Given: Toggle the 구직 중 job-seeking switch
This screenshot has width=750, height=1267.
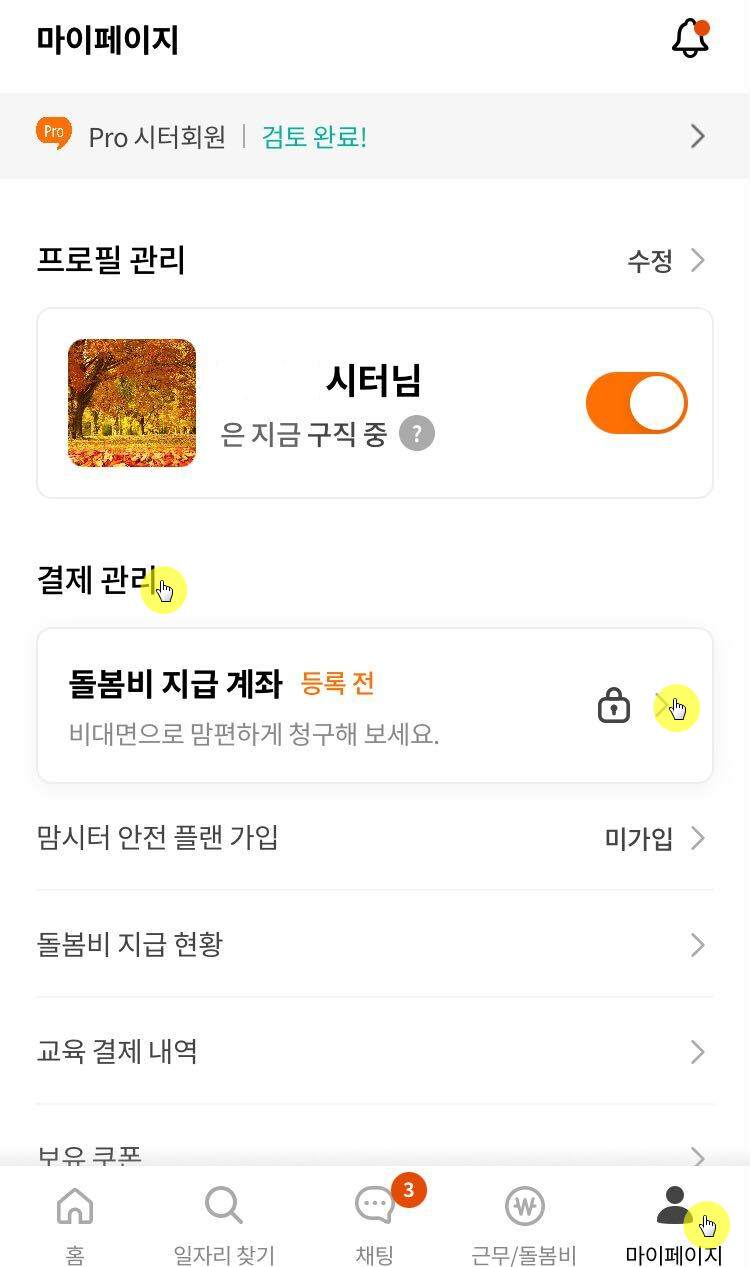Looking at the screenshot, I should click(x=637, y=403).
